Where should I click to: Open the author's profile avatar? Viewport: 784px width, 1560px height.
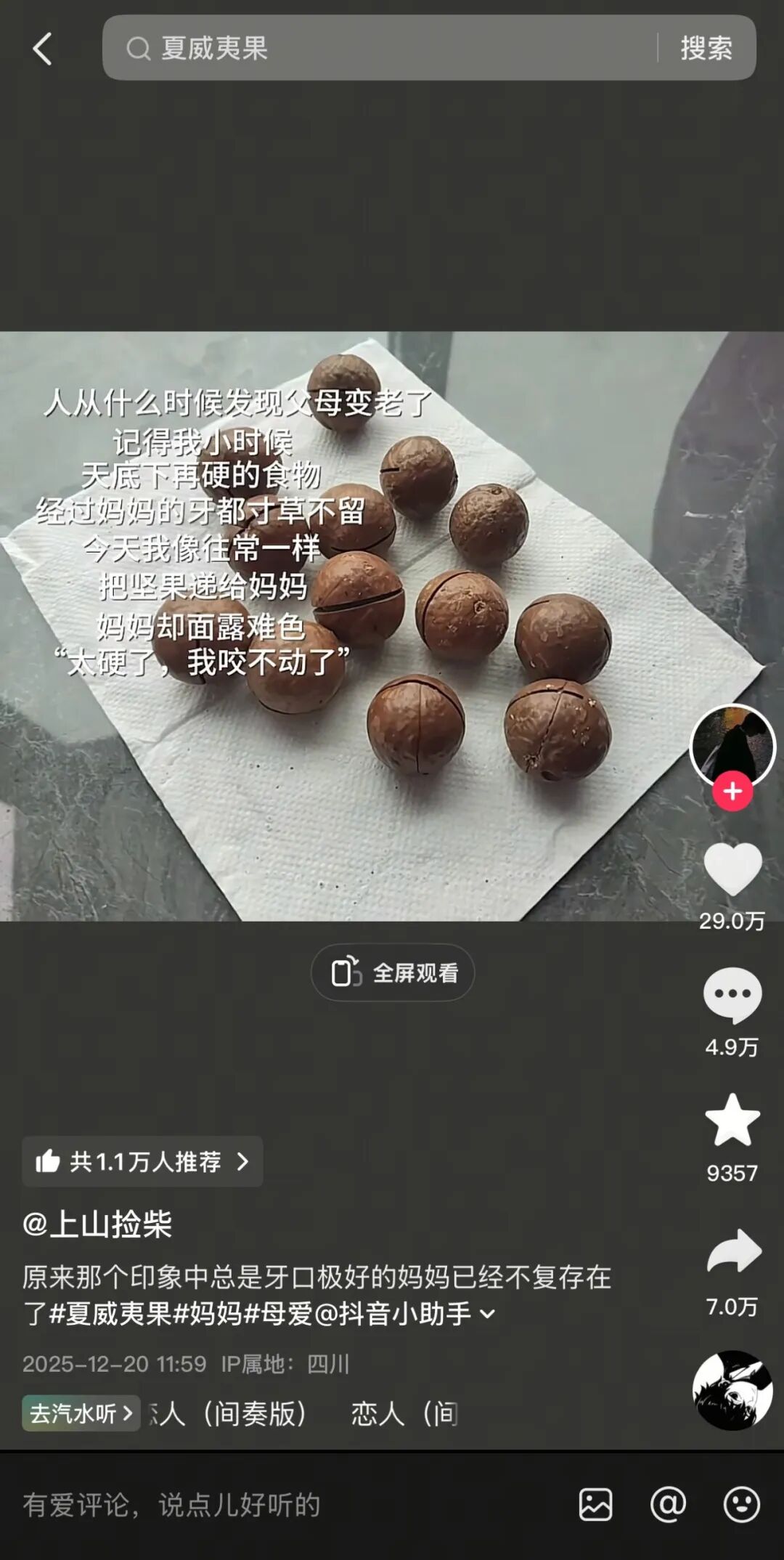tap(732, 746)
